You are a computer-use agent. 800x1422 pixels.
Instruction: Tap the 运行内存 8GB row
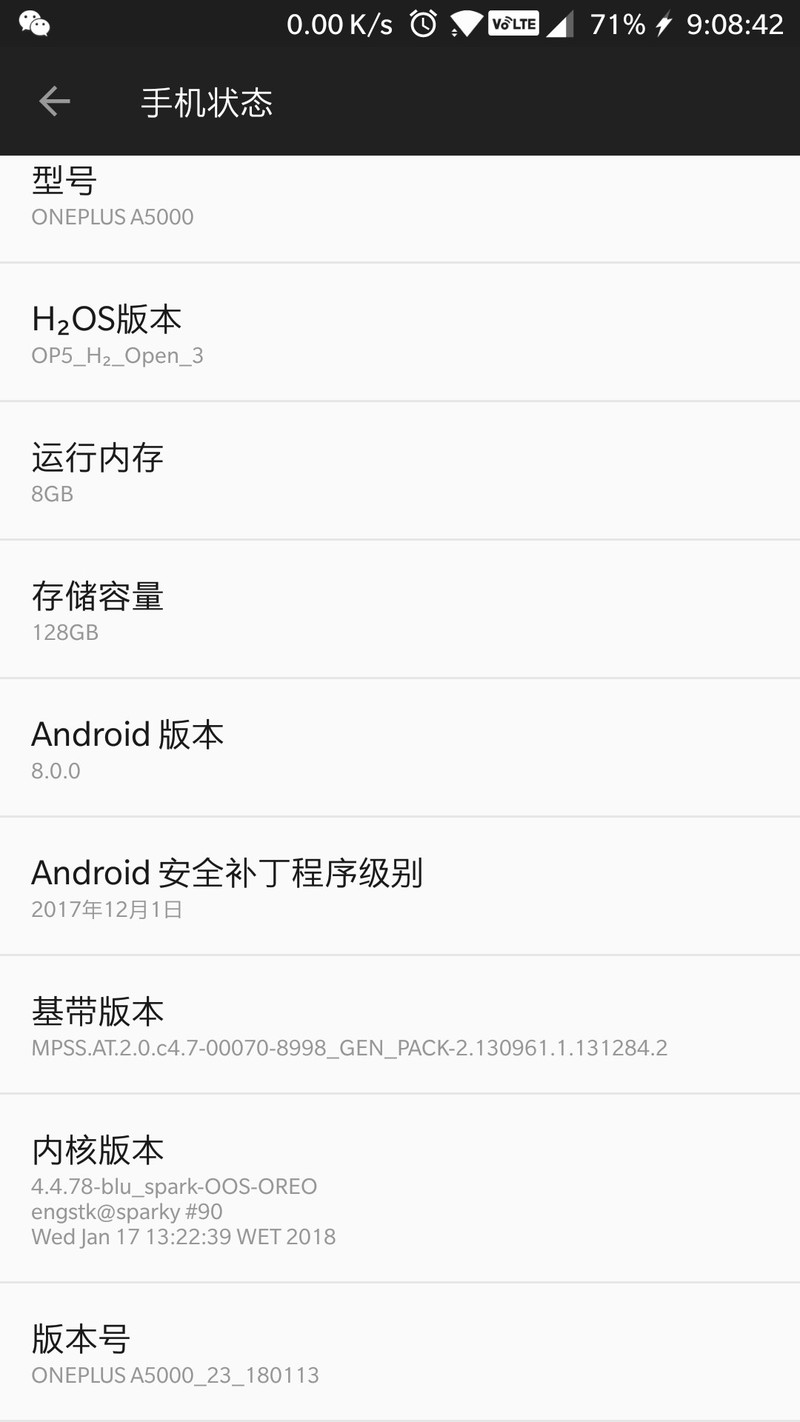pos(400,471)
